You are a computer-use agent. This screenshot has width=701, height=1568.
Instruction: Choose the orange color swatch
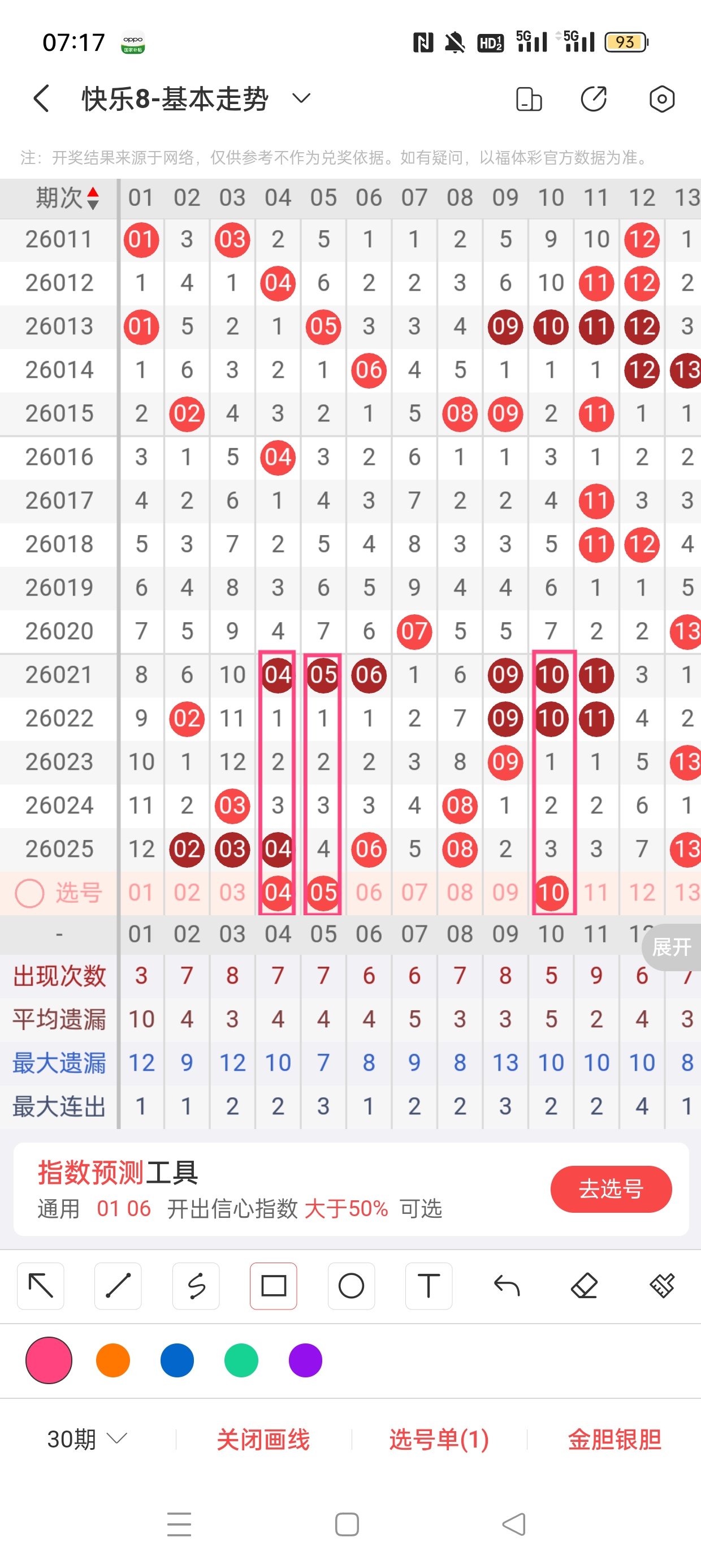click(x=113, y=1360)
